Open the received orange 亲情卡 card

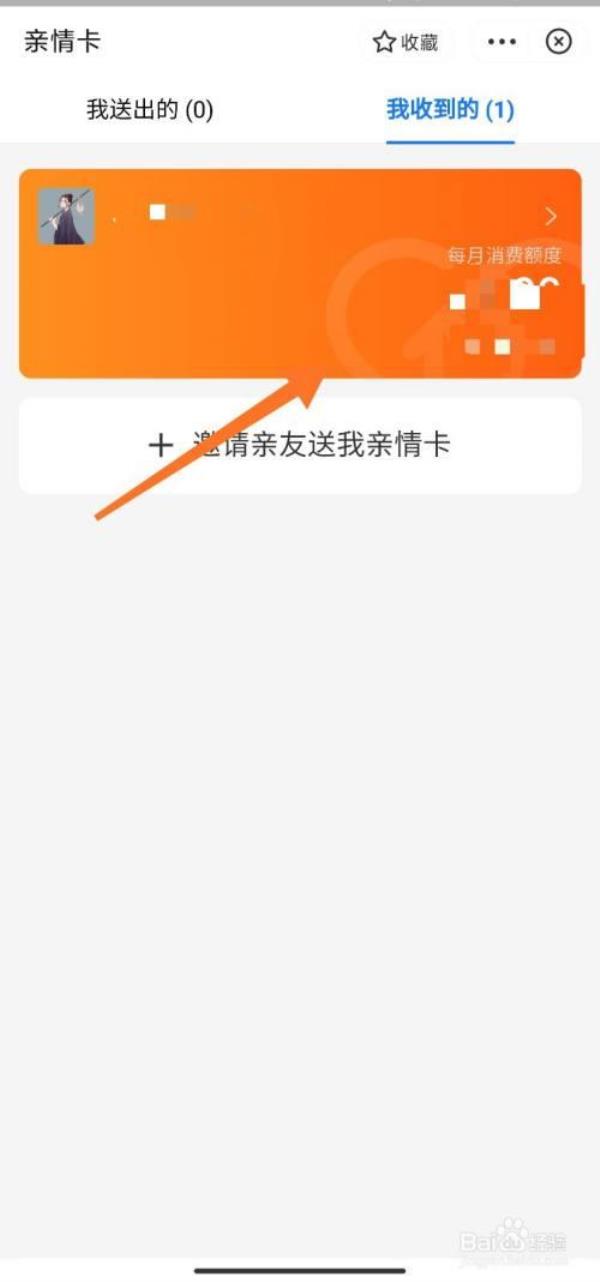pyautogui.click(x=300, y=273)
